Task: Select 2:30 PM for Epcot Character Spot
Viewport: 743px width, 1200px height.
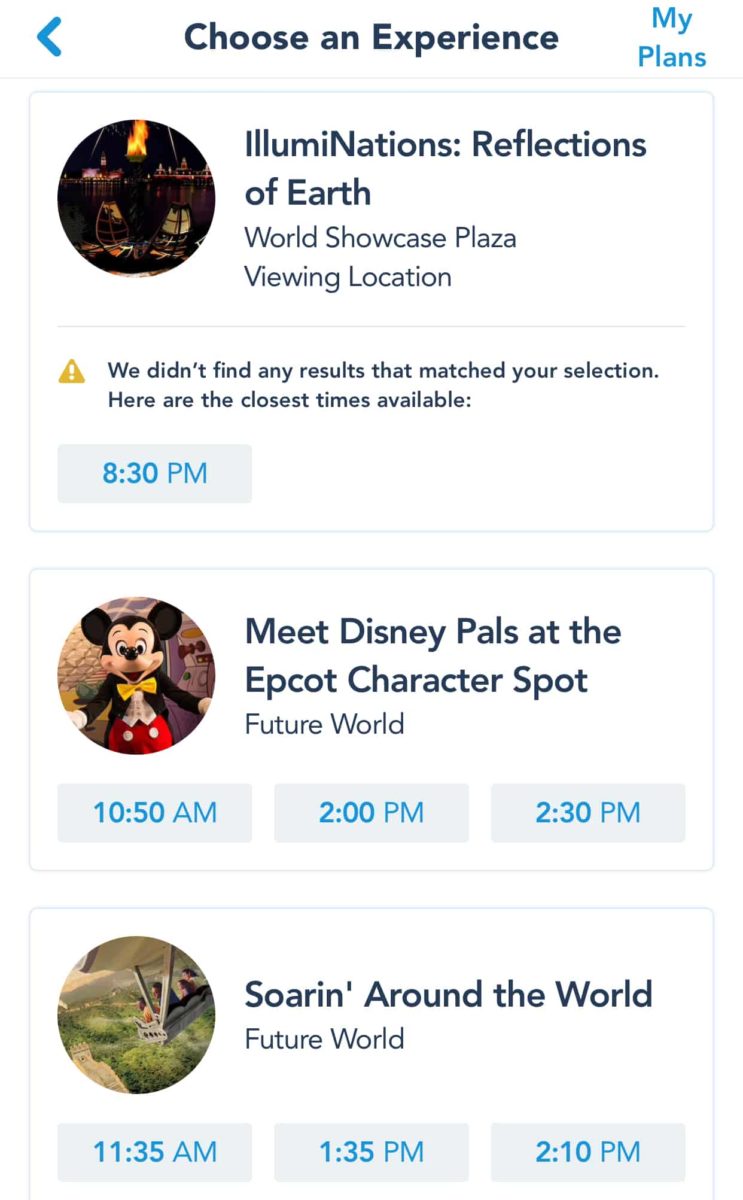Action: tap(588, 812)
